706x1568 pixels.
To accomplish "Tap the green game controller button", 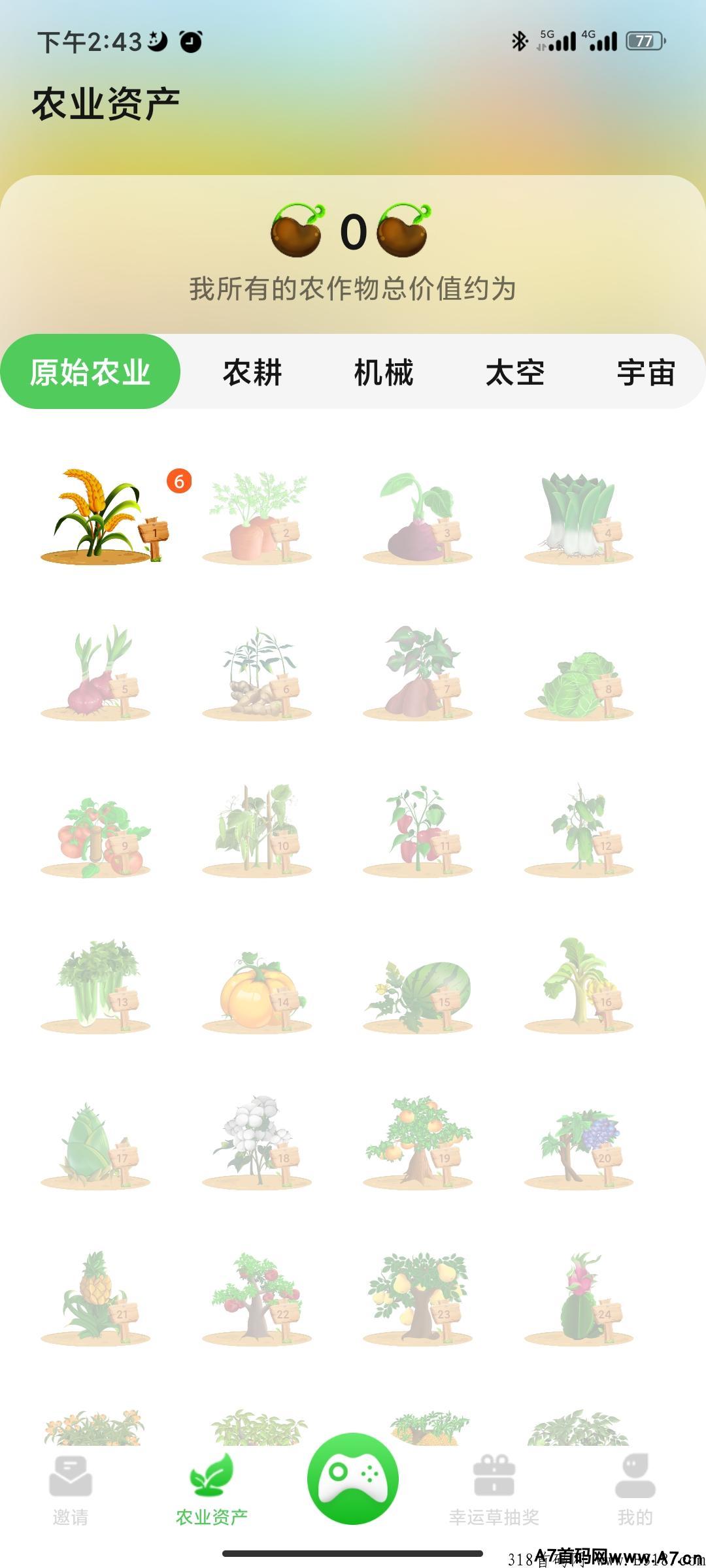I will [x=353, y=1478].
